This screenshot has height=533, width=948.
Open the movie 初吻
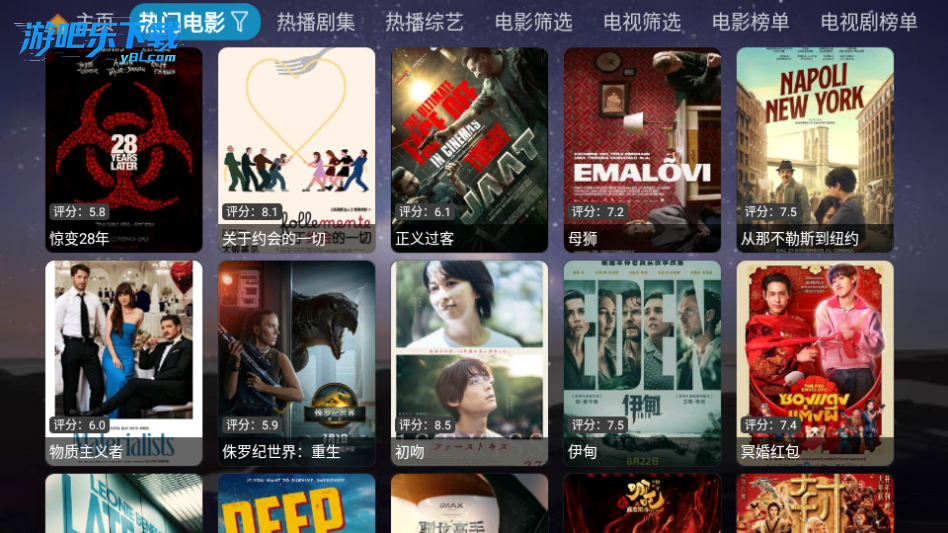(470, 363)
